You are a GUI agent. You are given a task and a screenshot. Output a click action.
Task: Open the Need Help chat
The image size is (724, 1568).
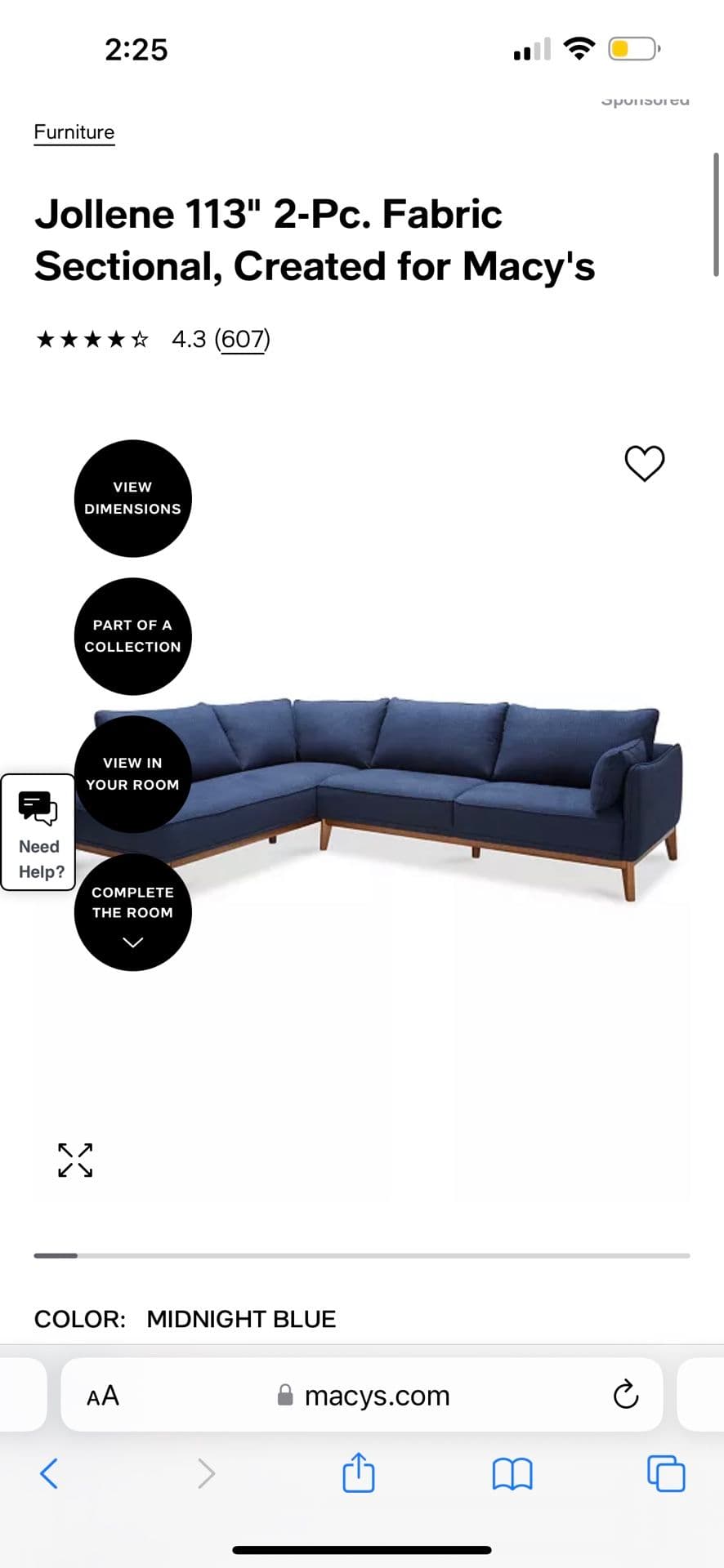click(x=38, y=832)
